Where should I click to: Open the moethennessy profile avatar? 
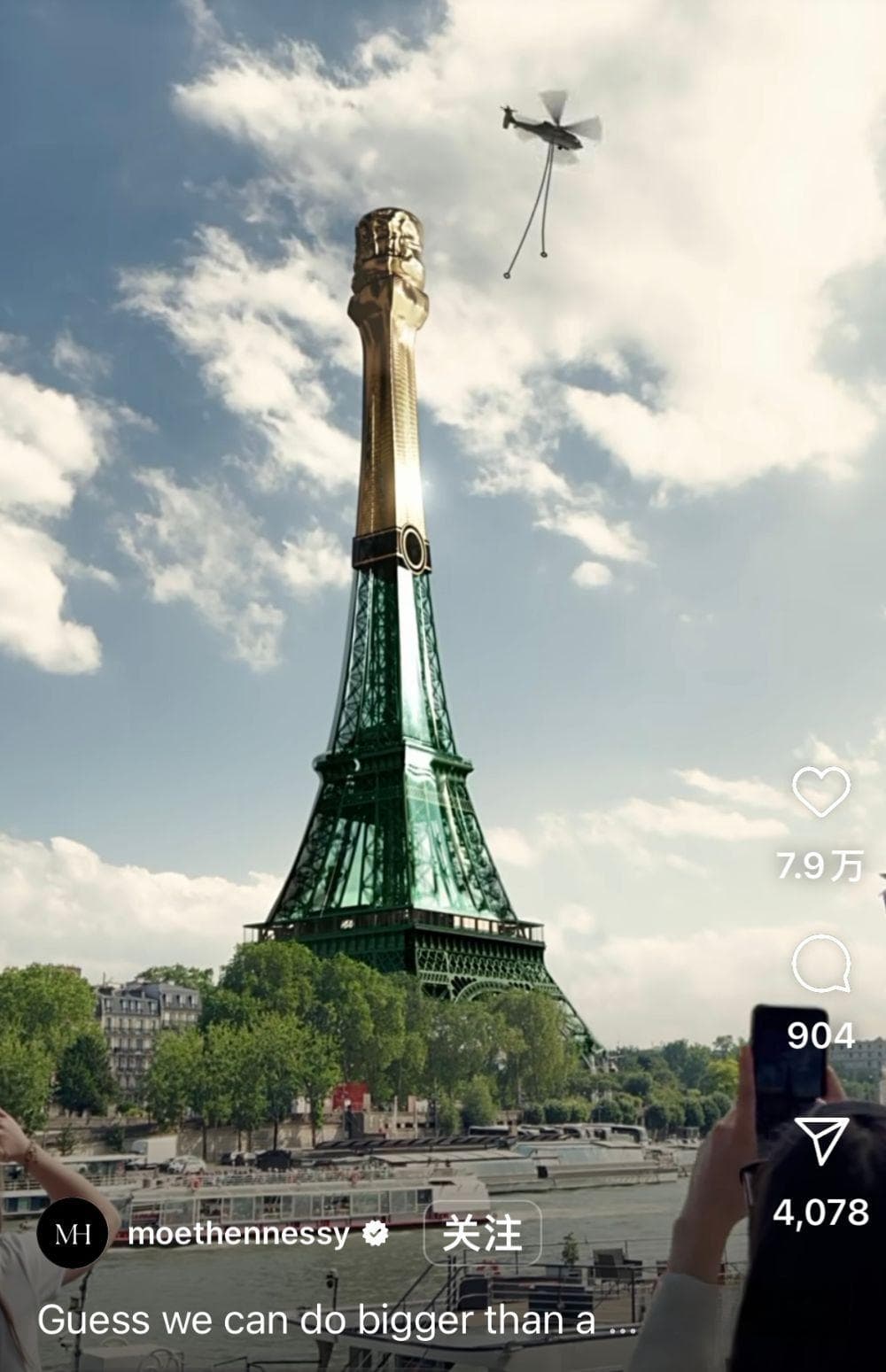pyautogui.click(x=72, y=1234)
